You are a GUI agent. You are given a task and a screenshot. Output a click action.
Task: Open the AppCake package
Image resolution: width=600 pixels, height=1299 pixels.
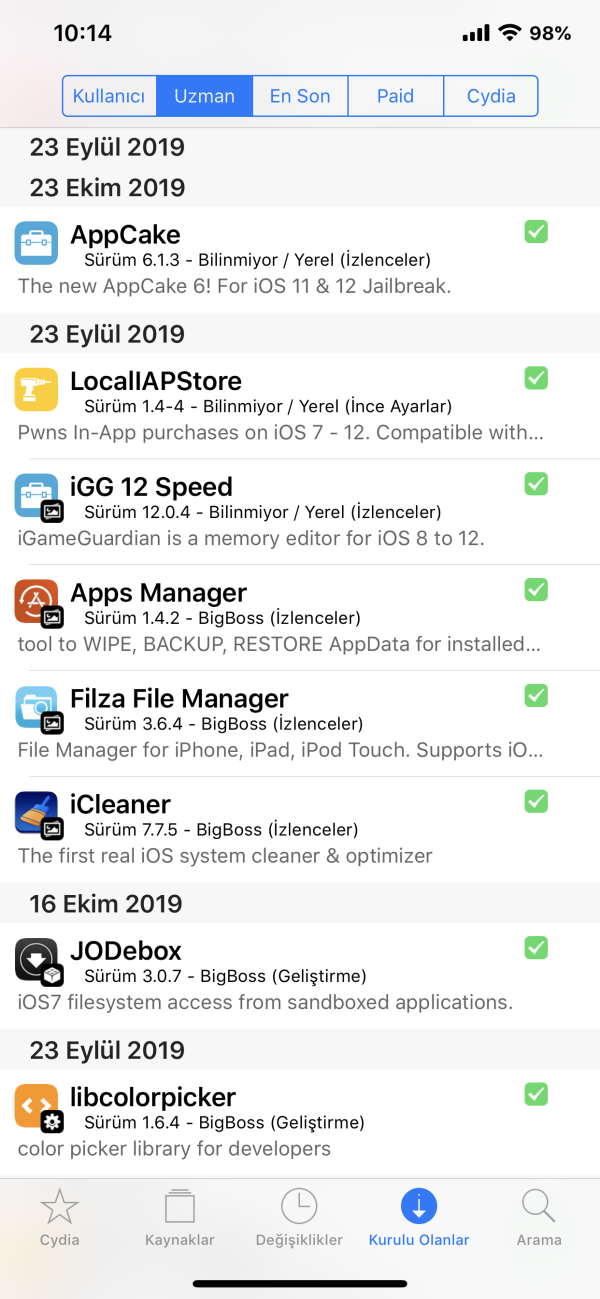280,258
